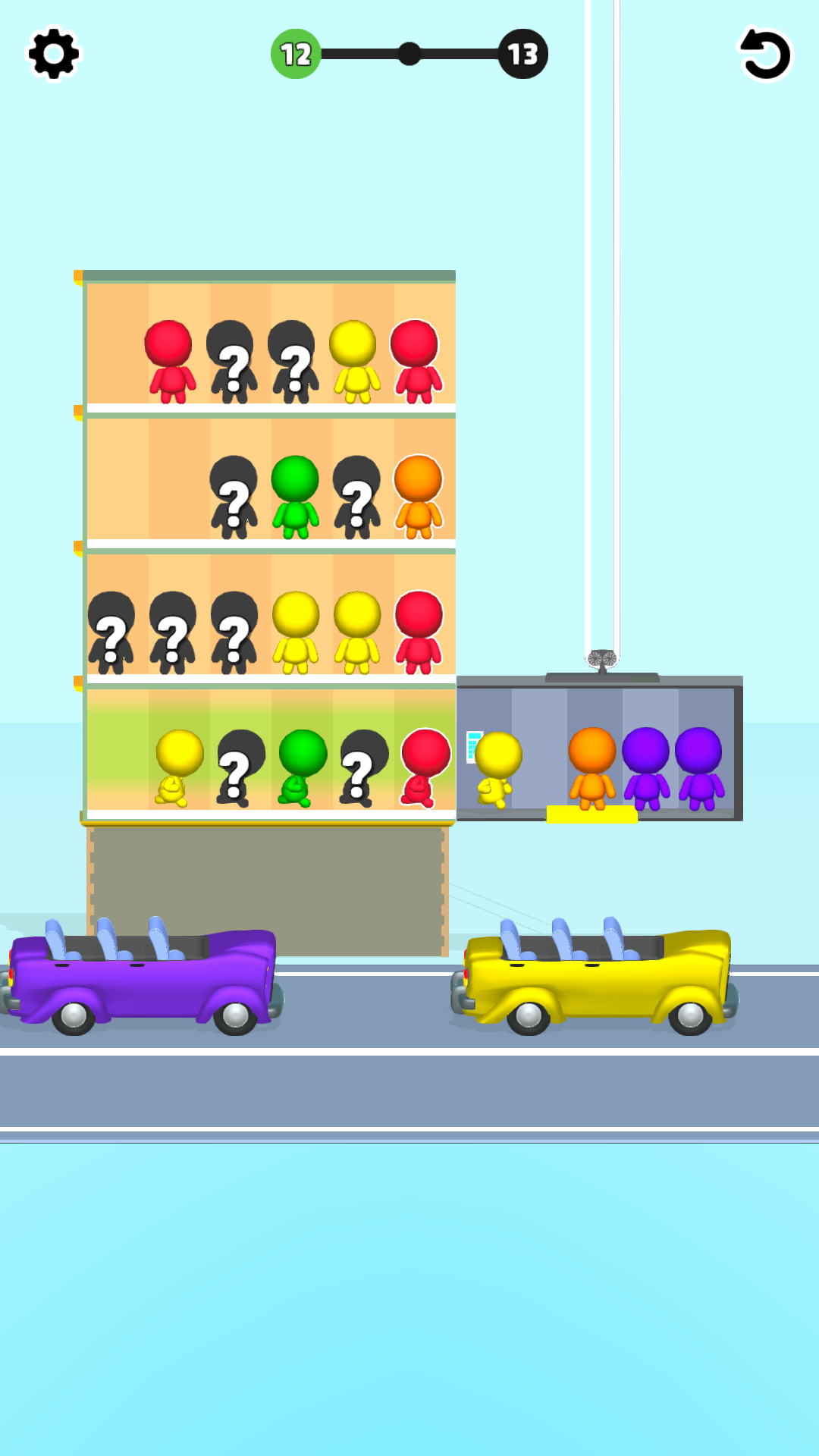Image resolution: width=819 pixels, height=1456 pixels.
Task: Tap the middle dot on the level progress bar
Action: click(409, 53)
